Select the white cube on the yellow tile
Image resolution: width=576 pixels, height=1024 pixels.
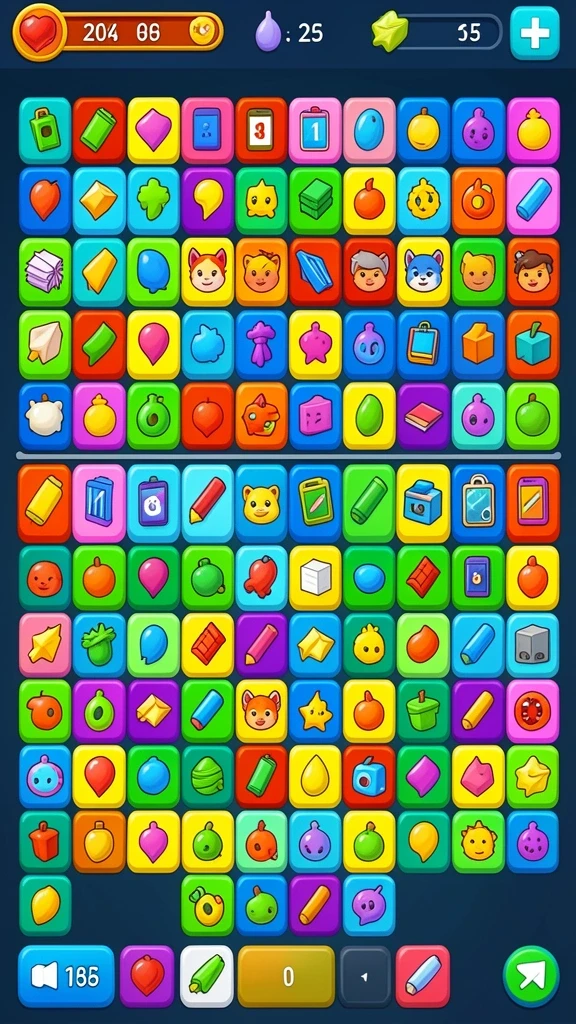point(315,577)
